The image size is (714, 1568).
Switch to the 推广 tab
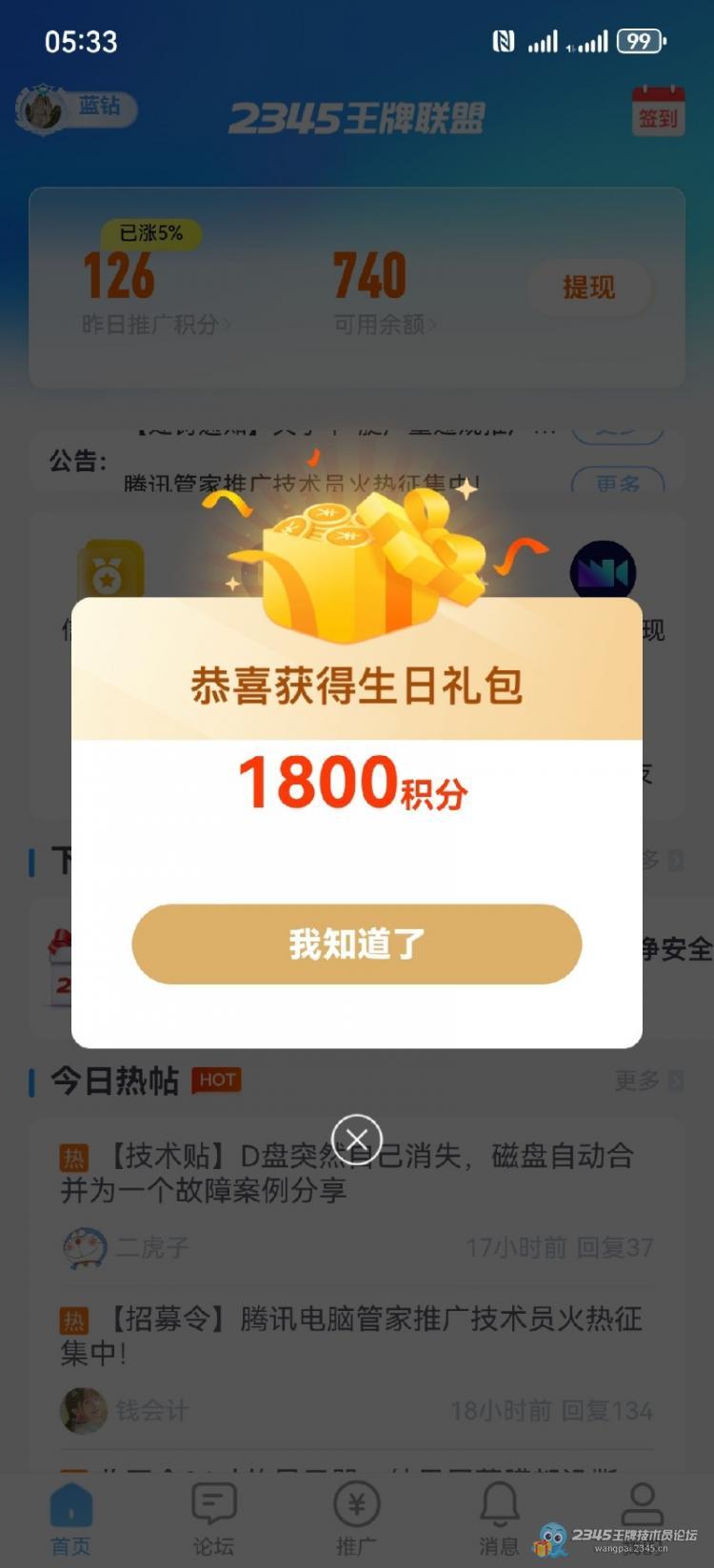(356, 1518)
